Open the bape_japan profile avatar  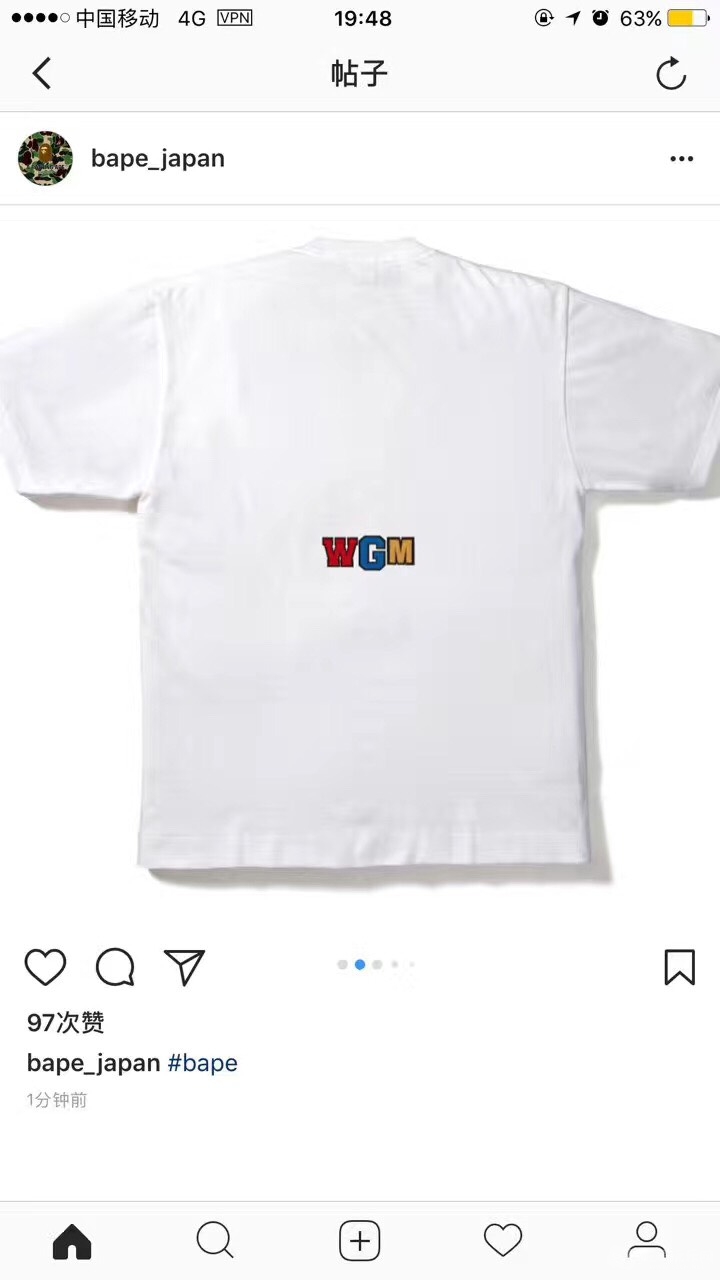coord(45,158)
